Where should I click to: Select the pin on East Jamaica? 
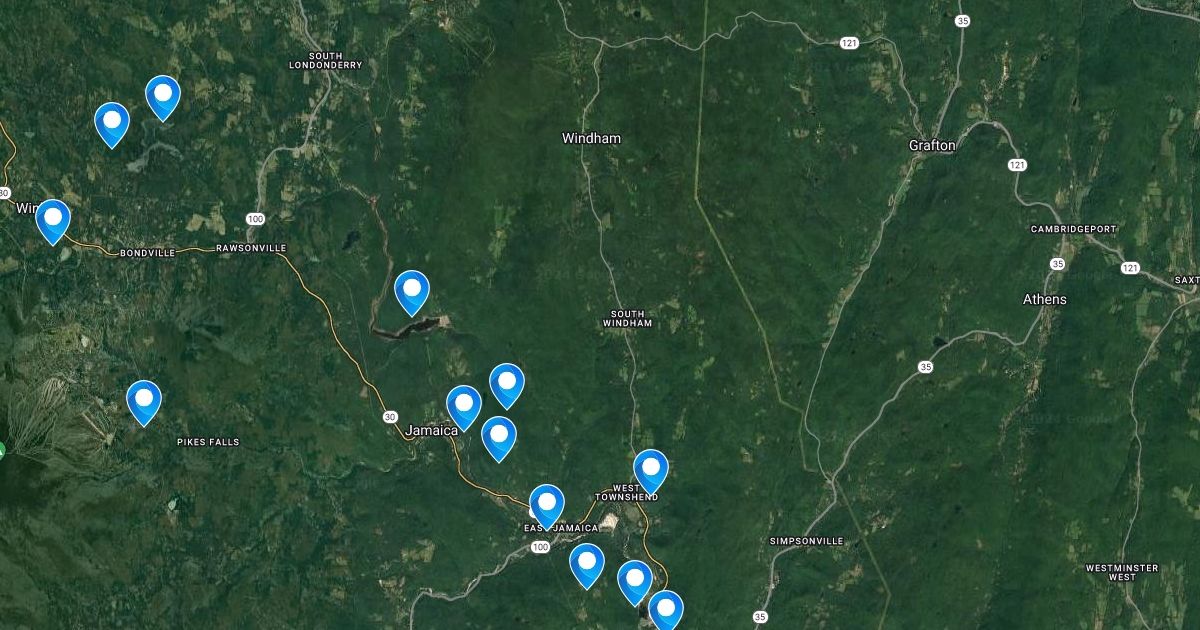click(546, 505)
